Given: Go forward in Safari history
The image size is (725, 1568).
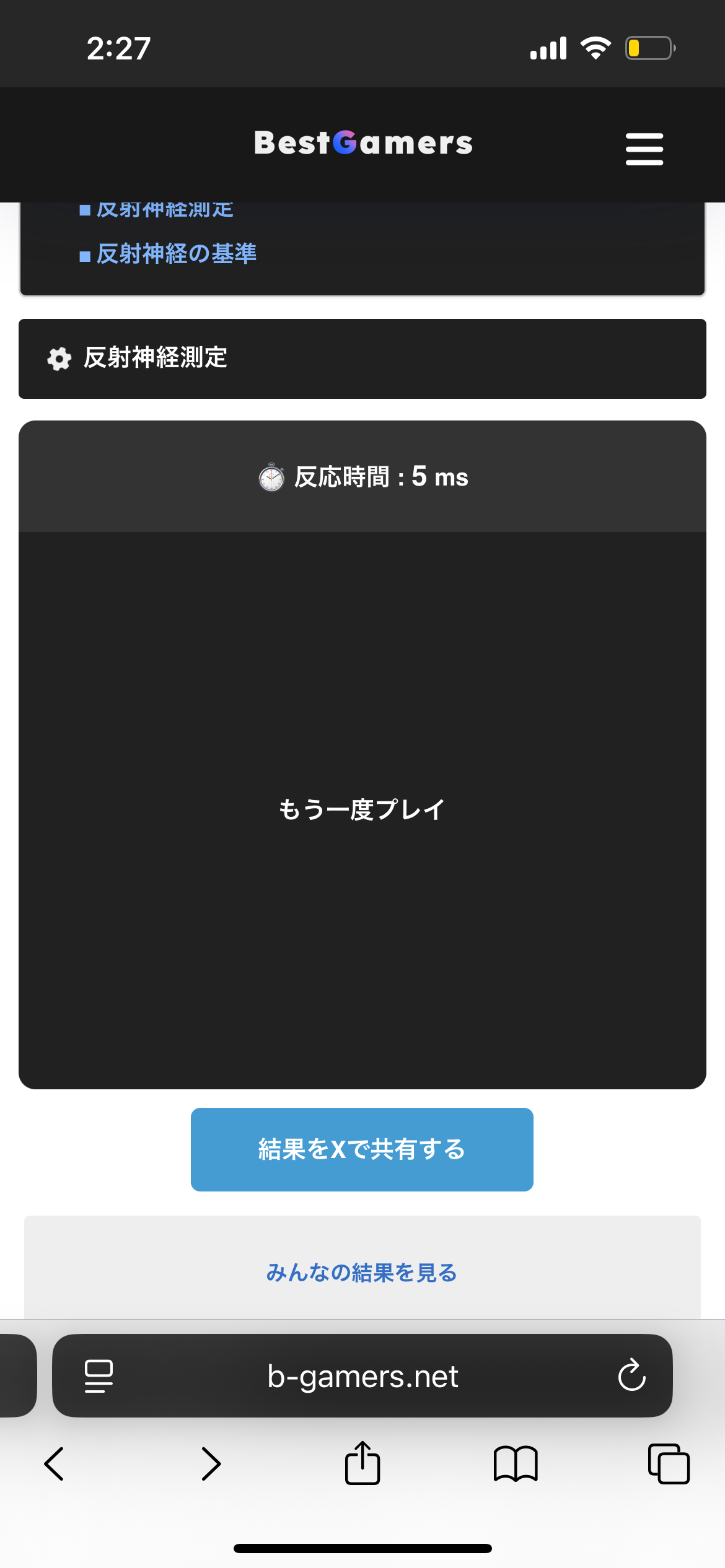Looking at the screenshot, I should (211, 1464).
